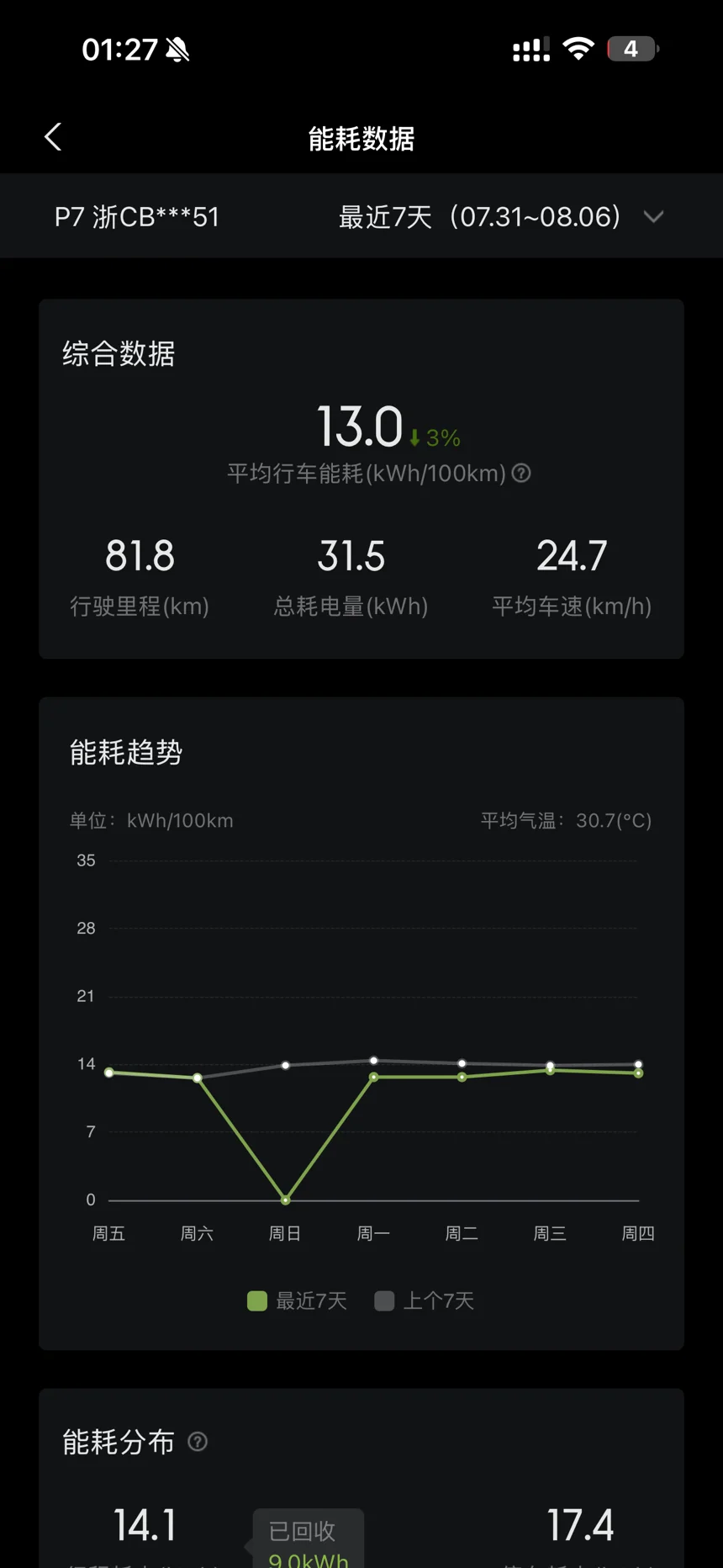Toggle the 最近7天 legend series
The width and height of the screenshot is (723, 1568).
coord(297,1301)
